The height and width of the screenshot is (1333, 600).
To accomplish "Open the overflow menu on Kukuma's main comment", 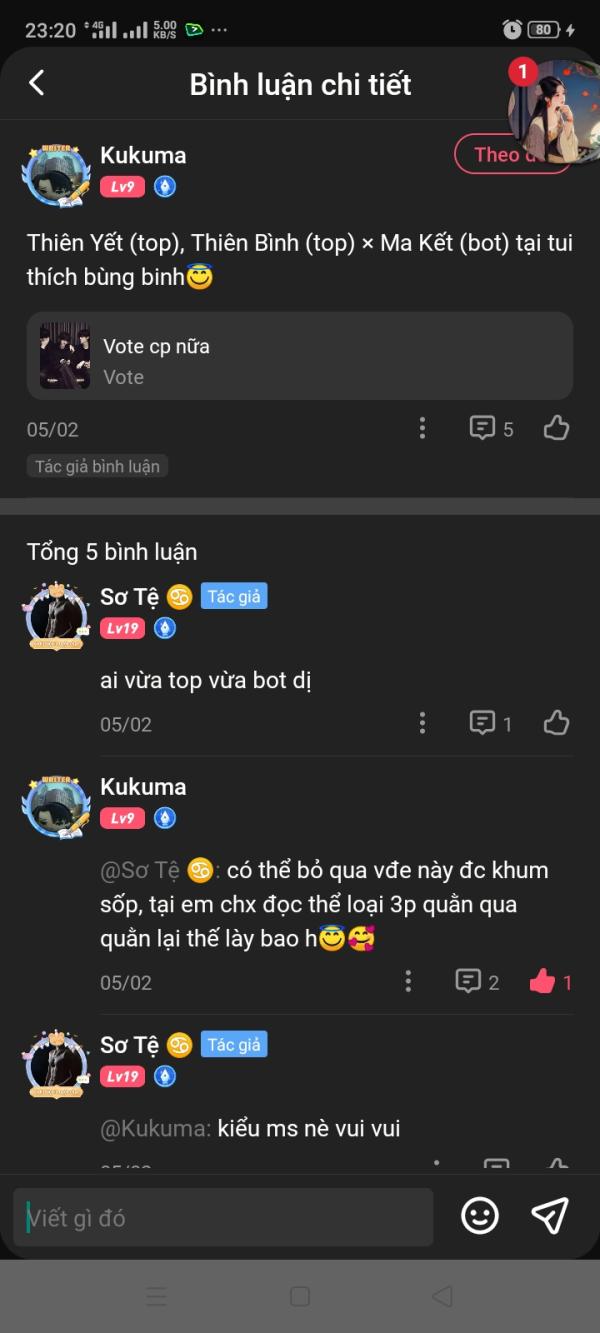I will click(422, 429).
